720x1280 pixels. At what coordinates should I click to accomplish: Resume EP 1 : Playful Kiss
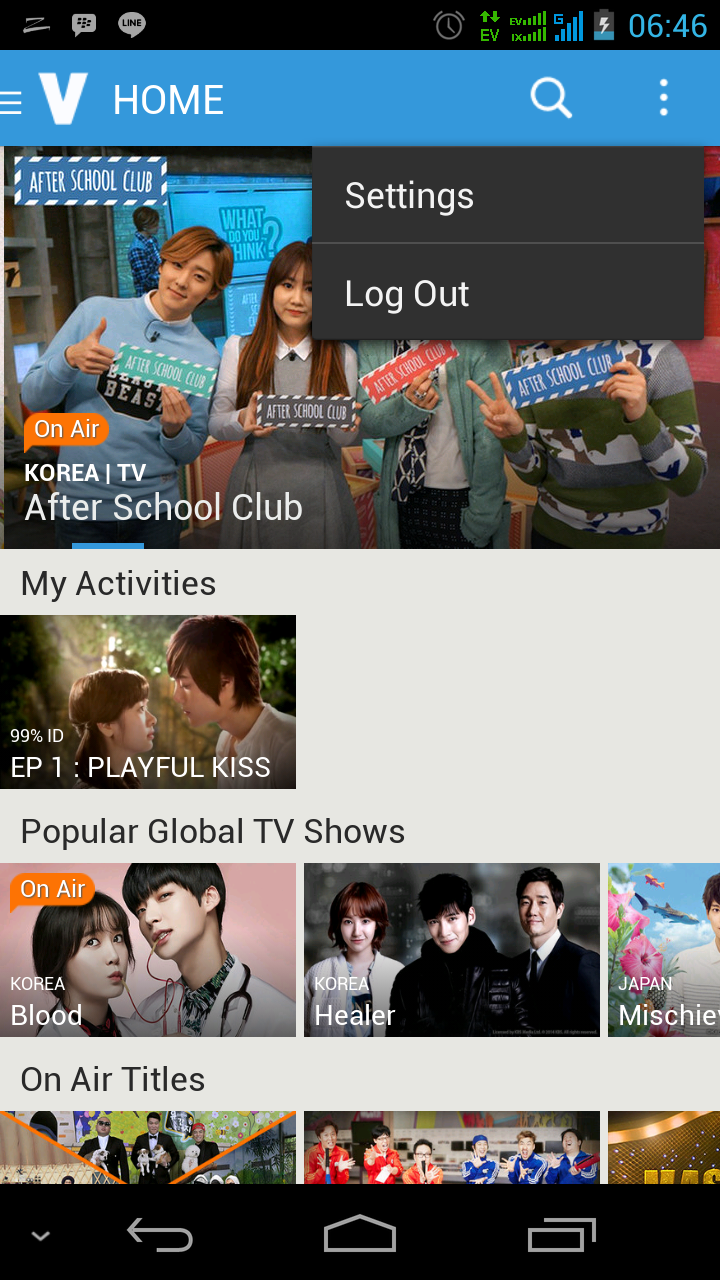tap(148, 702)
